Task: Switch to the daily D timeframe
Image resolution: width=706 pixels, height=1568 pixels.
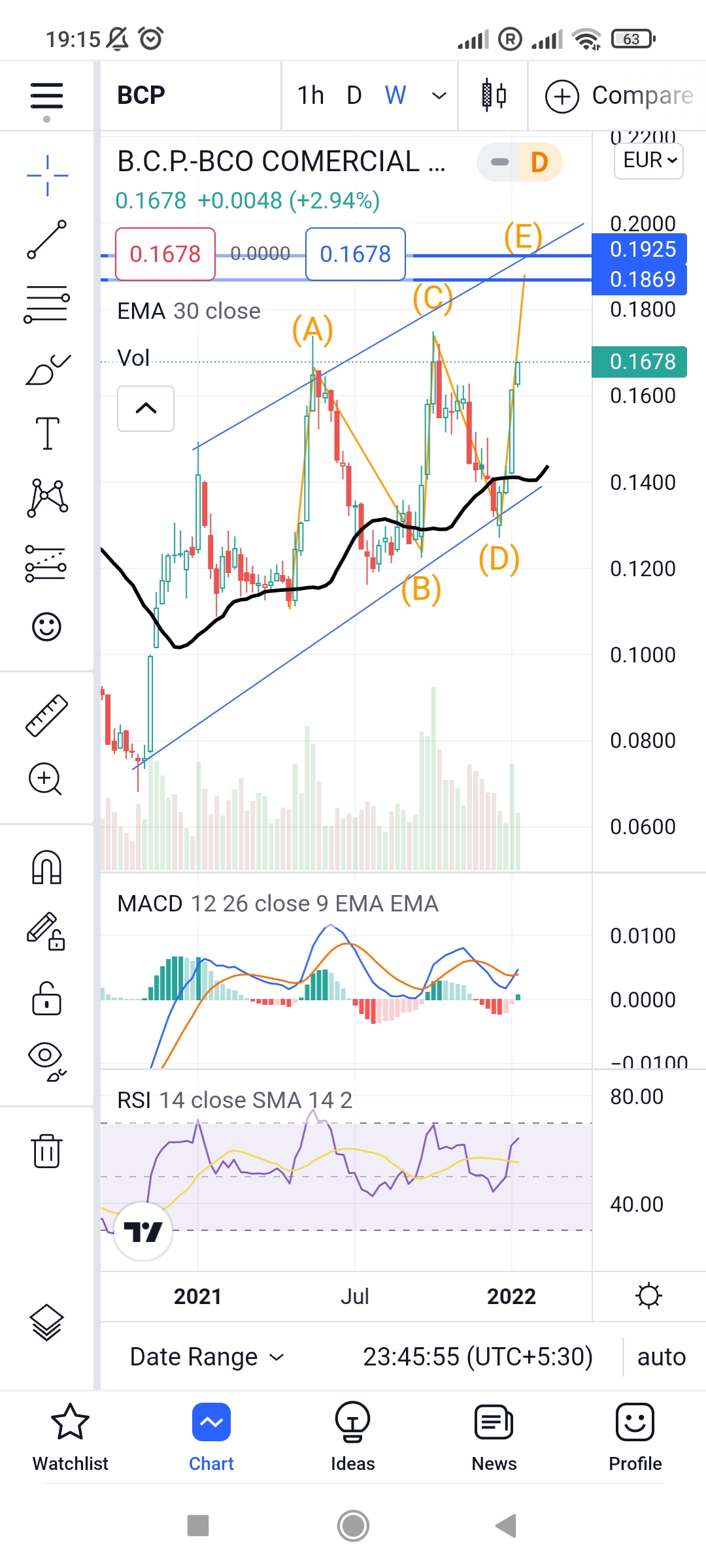Action: click(x=354, y=95)
